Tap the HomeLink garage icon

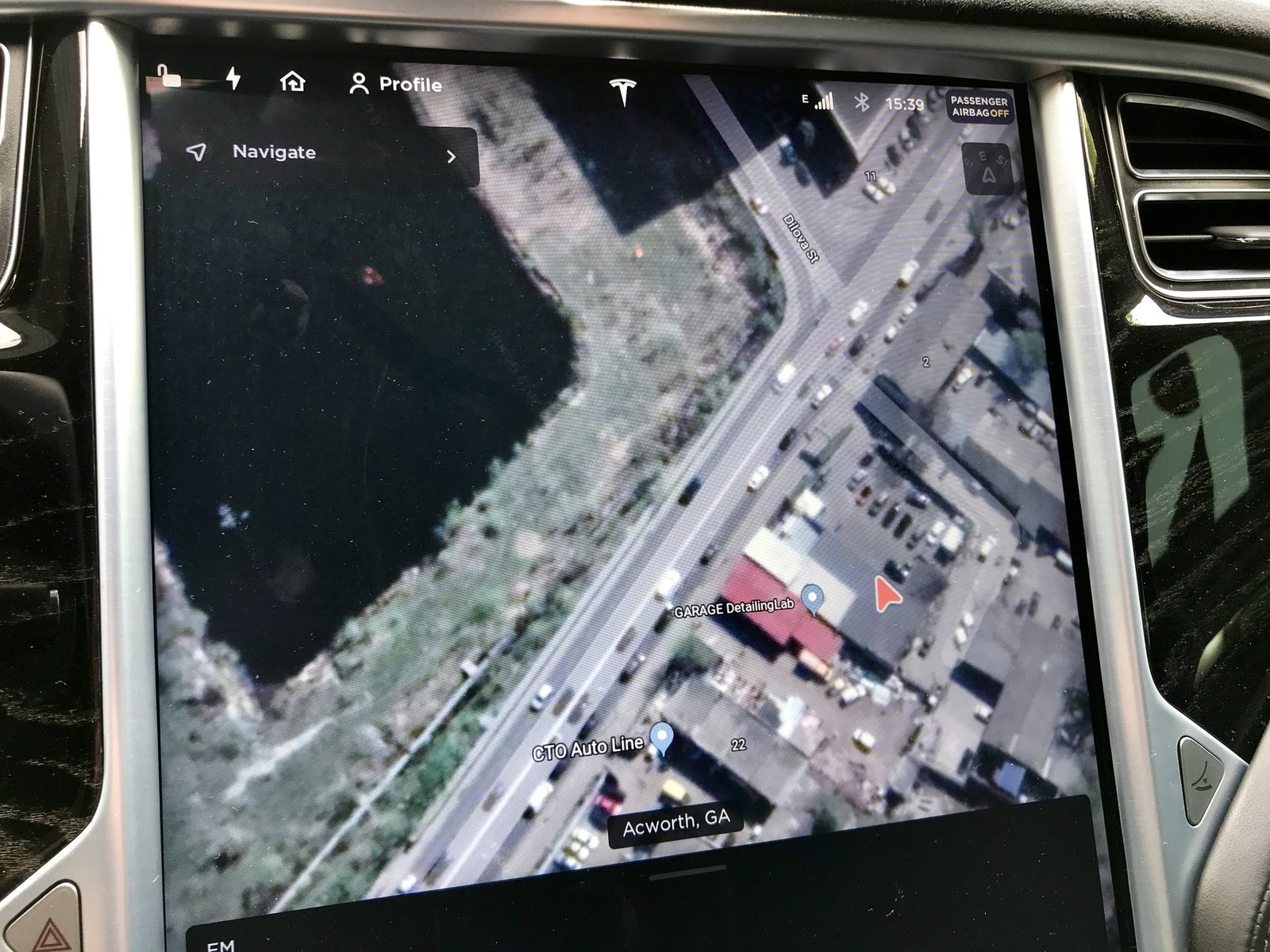click(x=293, y=81)
